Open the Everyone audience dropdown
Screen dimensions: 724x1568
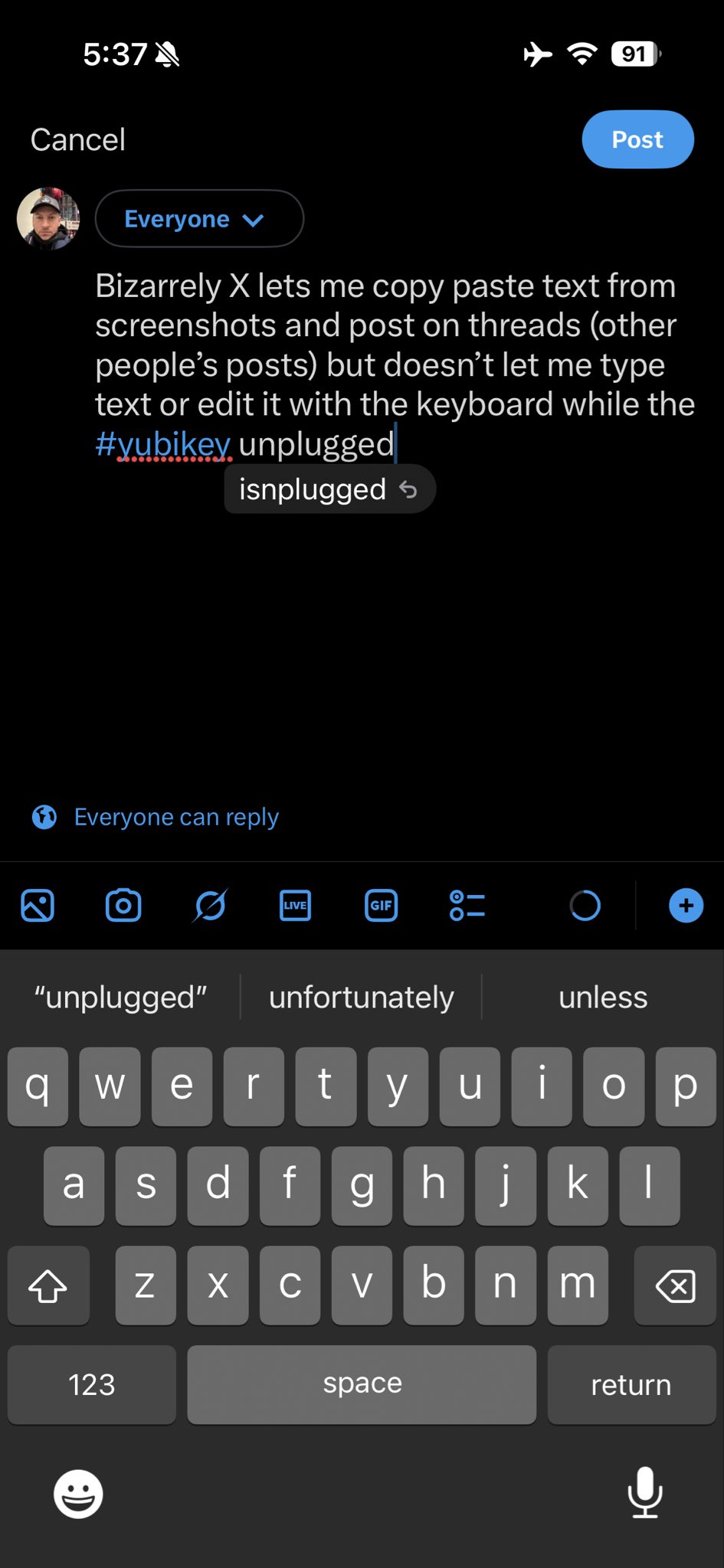(x=198, y=219)
